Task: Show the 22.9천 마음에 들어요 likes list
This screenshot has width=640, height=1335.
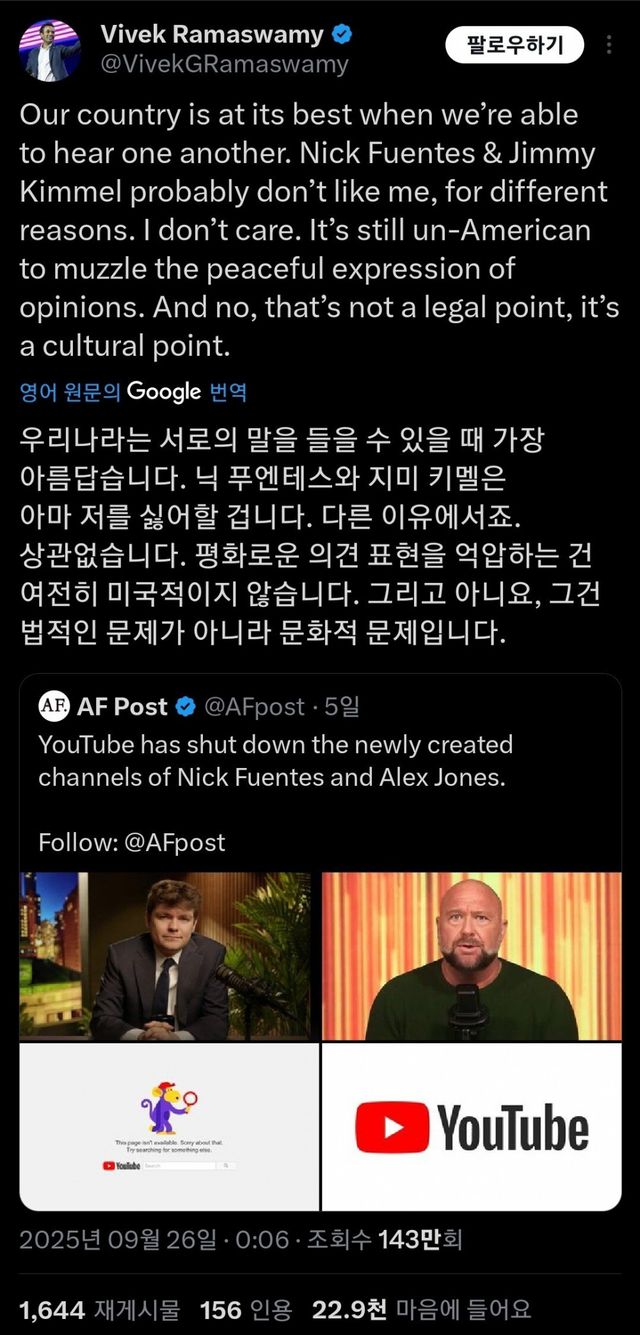Action: coord(421,1309)
